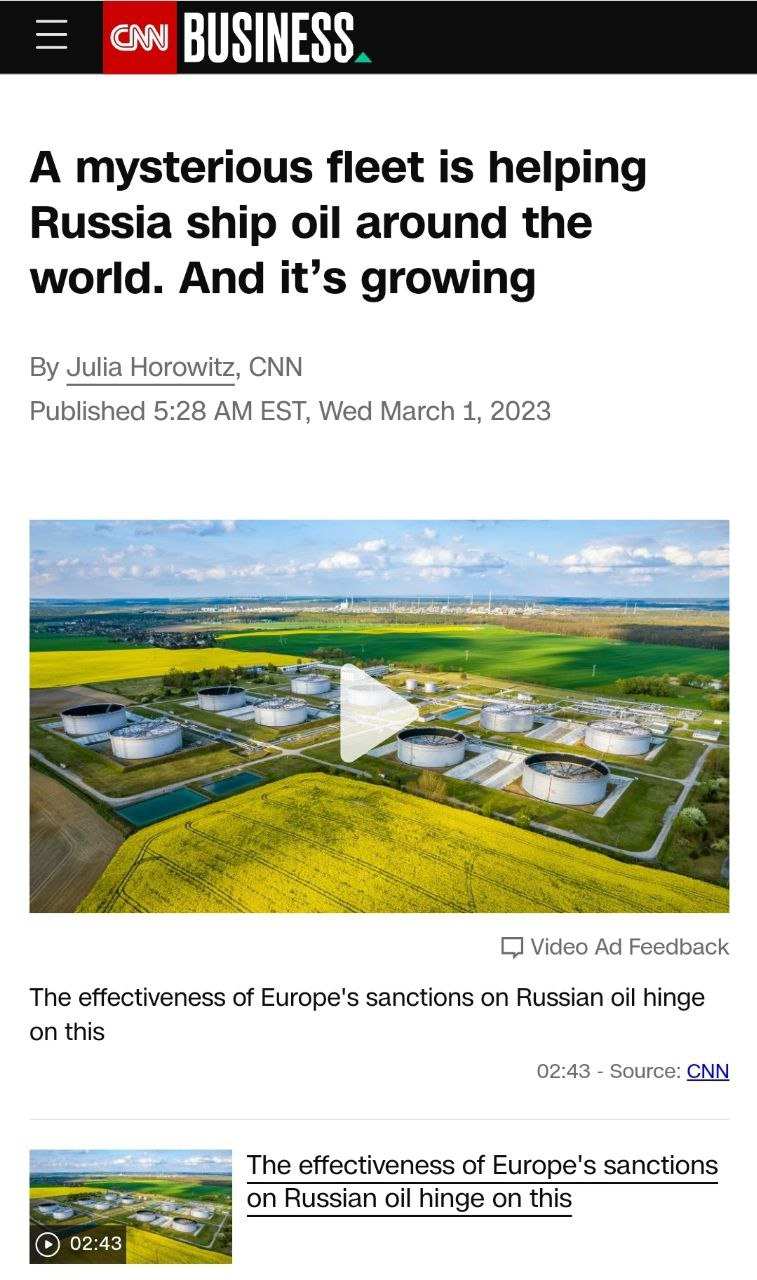Open Video Ad Feedback
Image resolution: width=757 pixels, height=1280 pixels.
click(615, 946)
